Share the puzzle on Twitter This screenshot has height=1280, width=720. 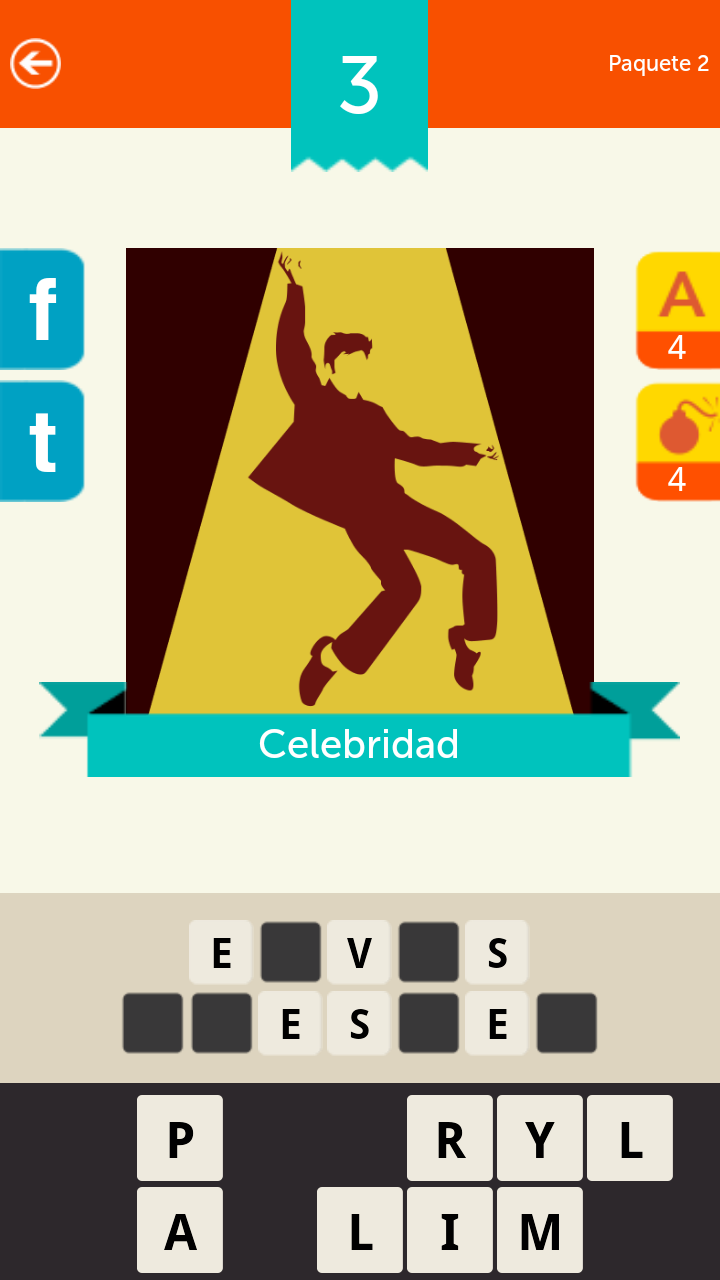click(x=42, y=441)
